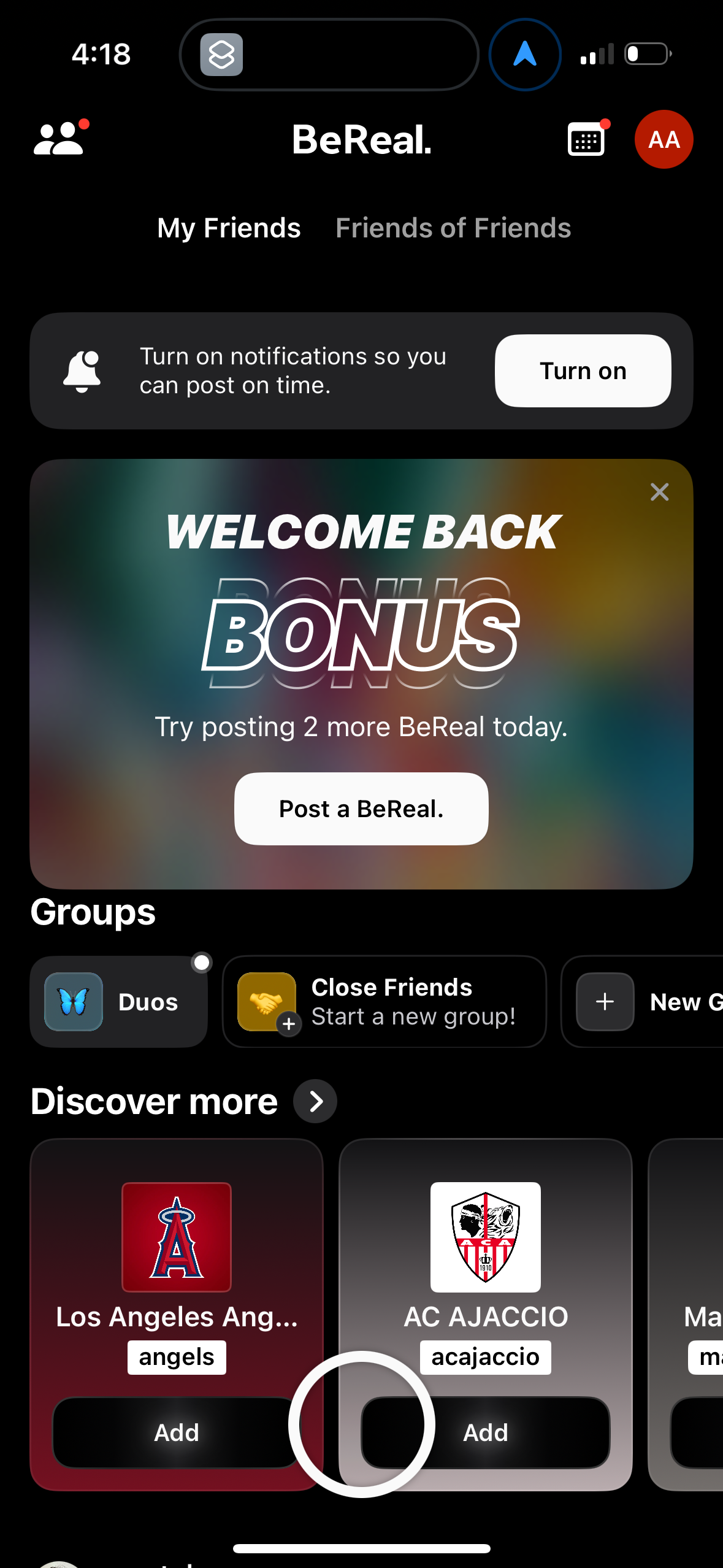
Task: Switch to the Friends of Friends tab
Action: 453,228
